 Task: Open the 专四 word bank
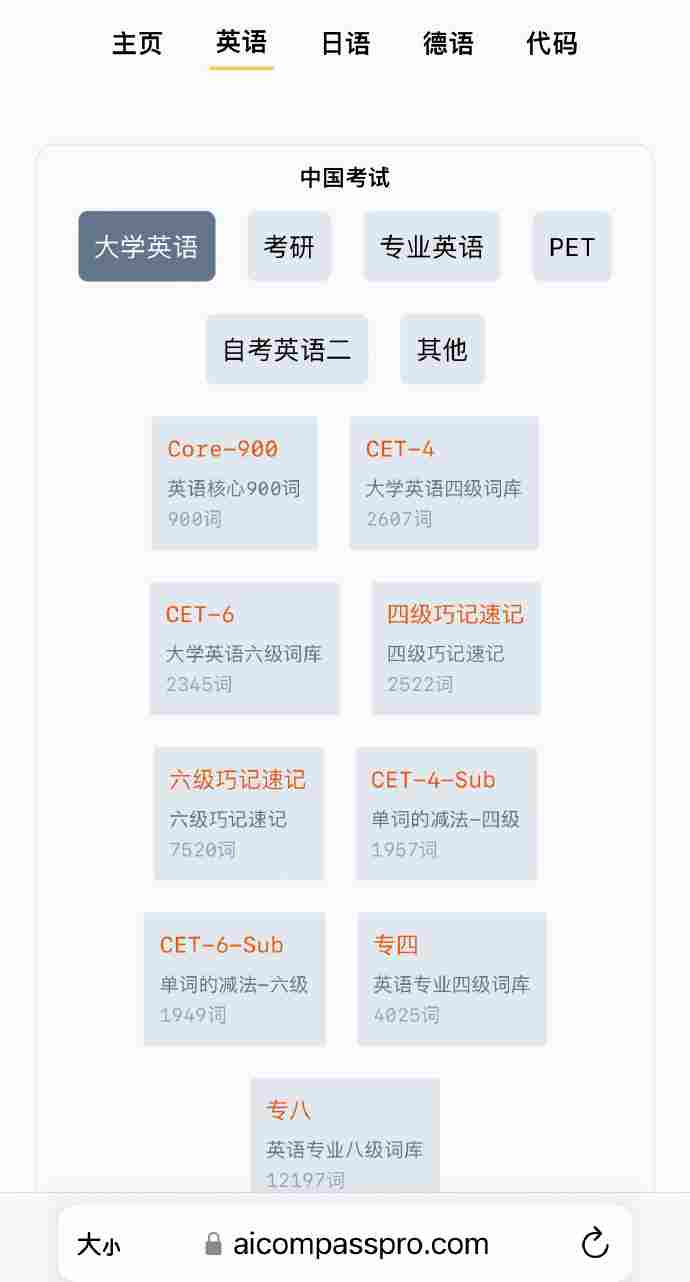click(452, 979)
